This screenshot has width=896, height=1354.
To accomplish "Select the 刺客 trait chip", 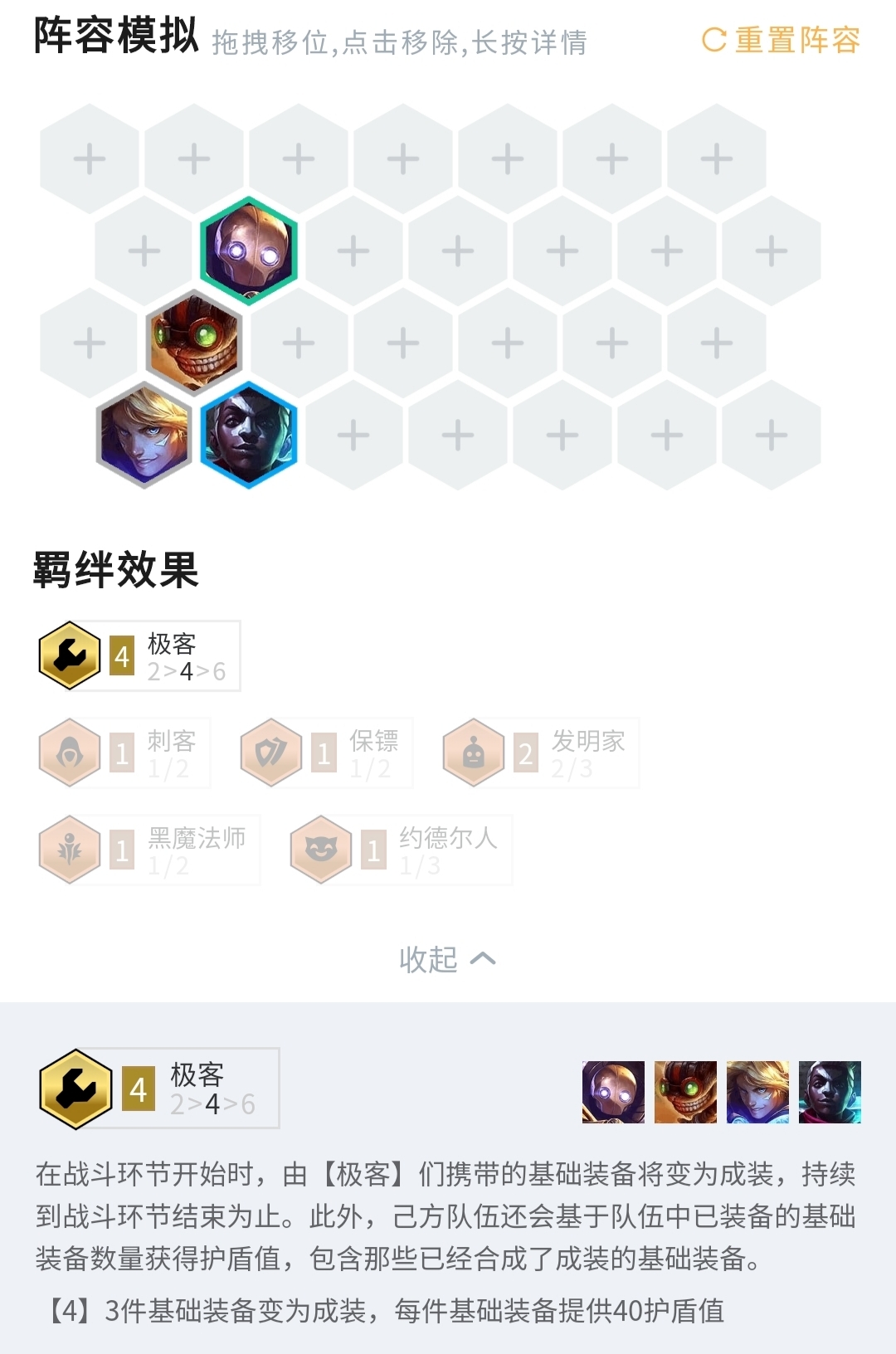I will (x=124, y=753).
